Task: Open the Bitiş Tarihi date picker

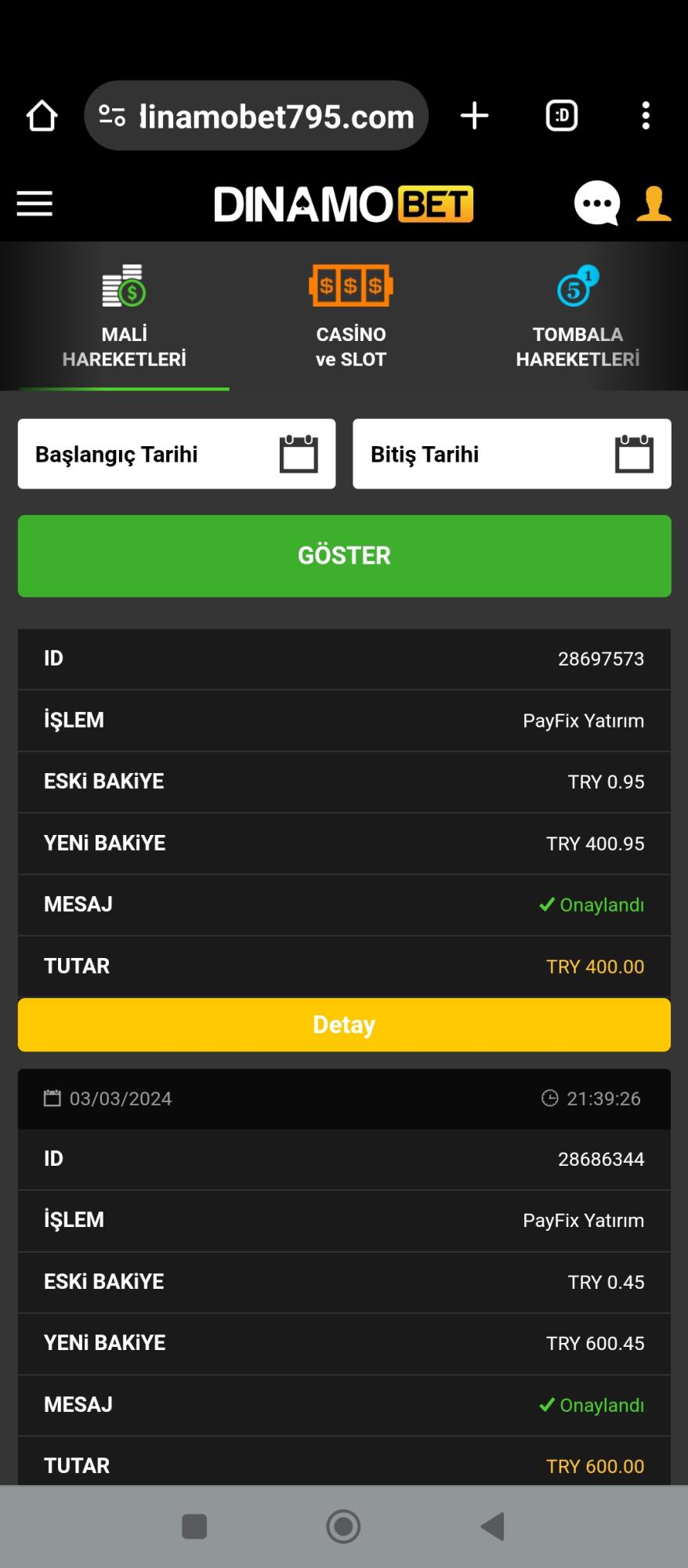Action: [x=512, y=453]
